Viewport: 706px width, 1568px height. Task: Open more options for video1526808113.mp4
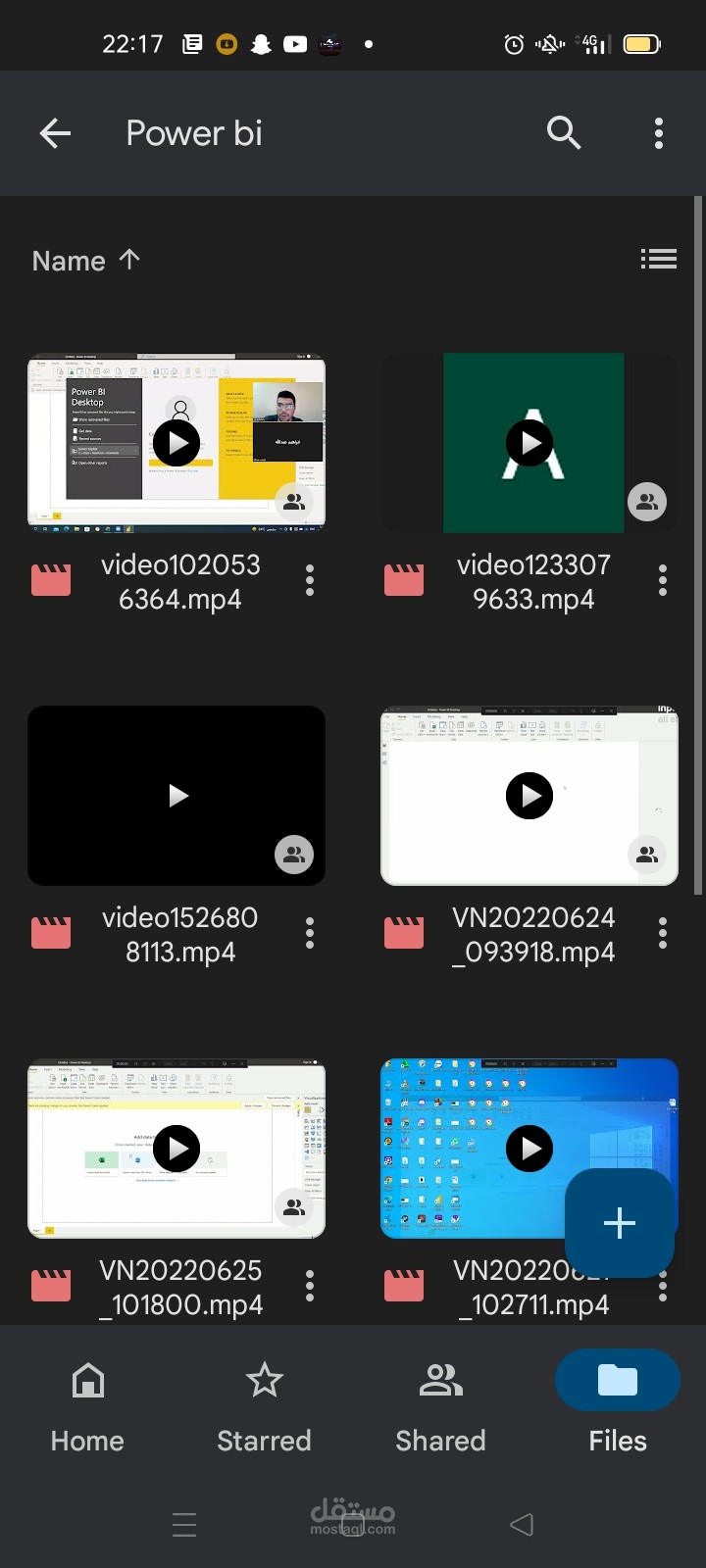tap(310, 934)
